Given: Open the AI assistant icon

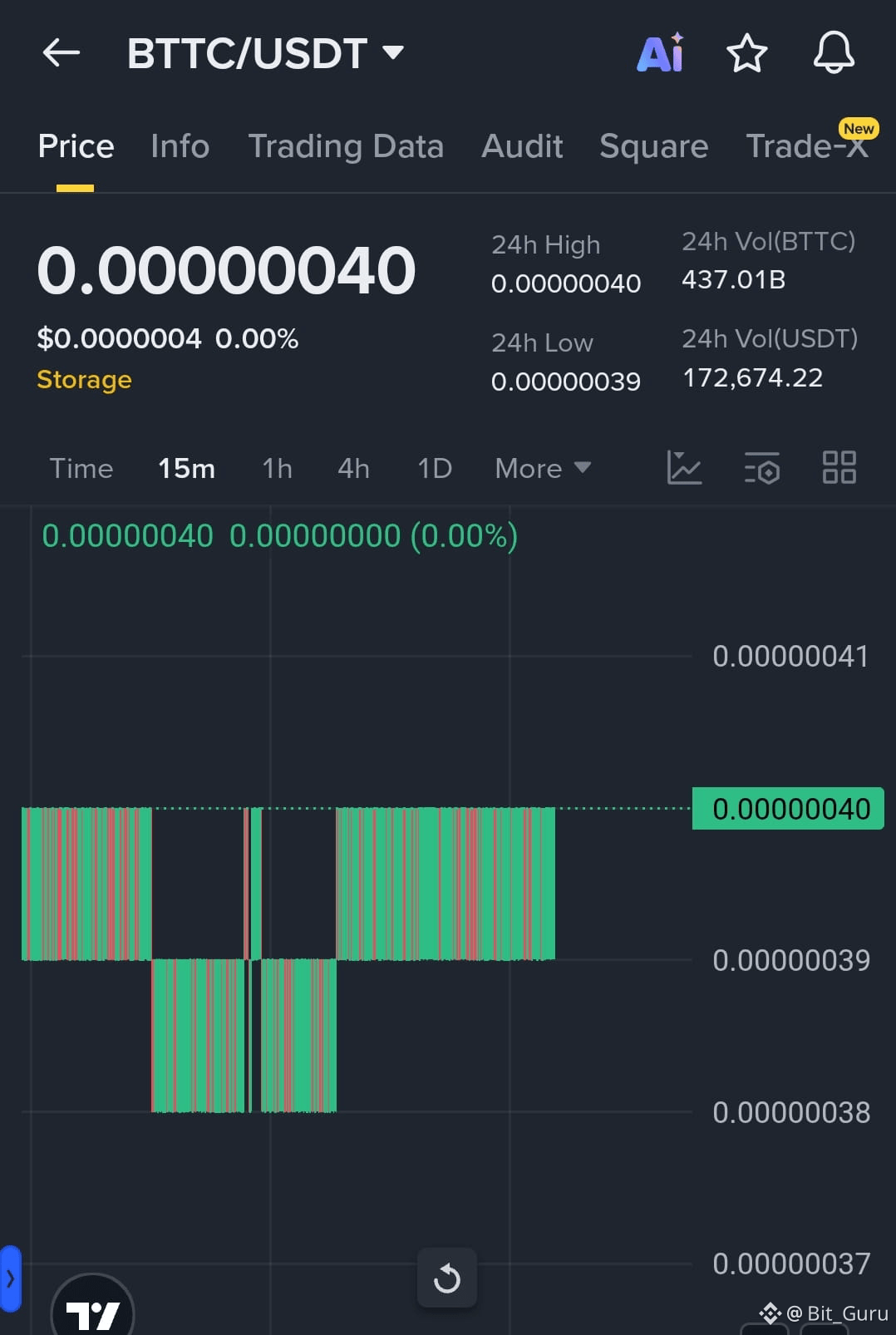Looking at the screenshot, I should coord(660,53).
